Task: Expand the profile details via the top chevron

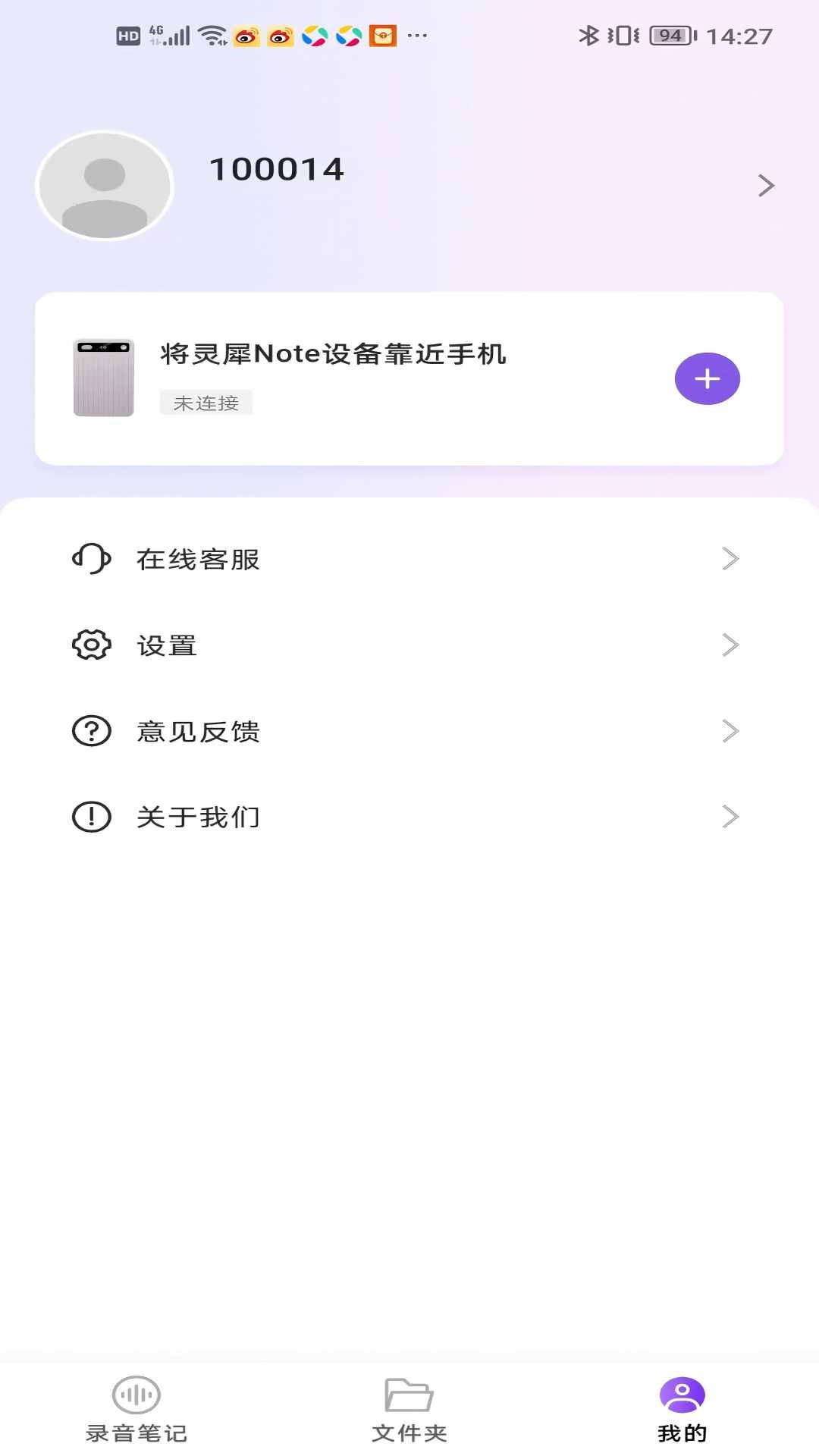Action: (767, 184)
